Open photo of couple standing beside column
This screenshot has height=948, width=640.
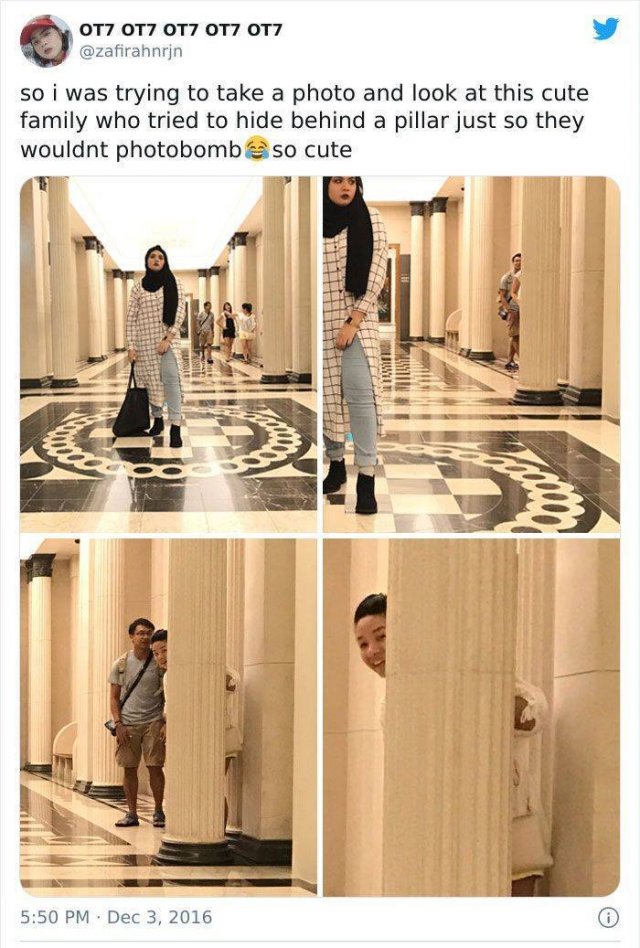coord(168,716)
